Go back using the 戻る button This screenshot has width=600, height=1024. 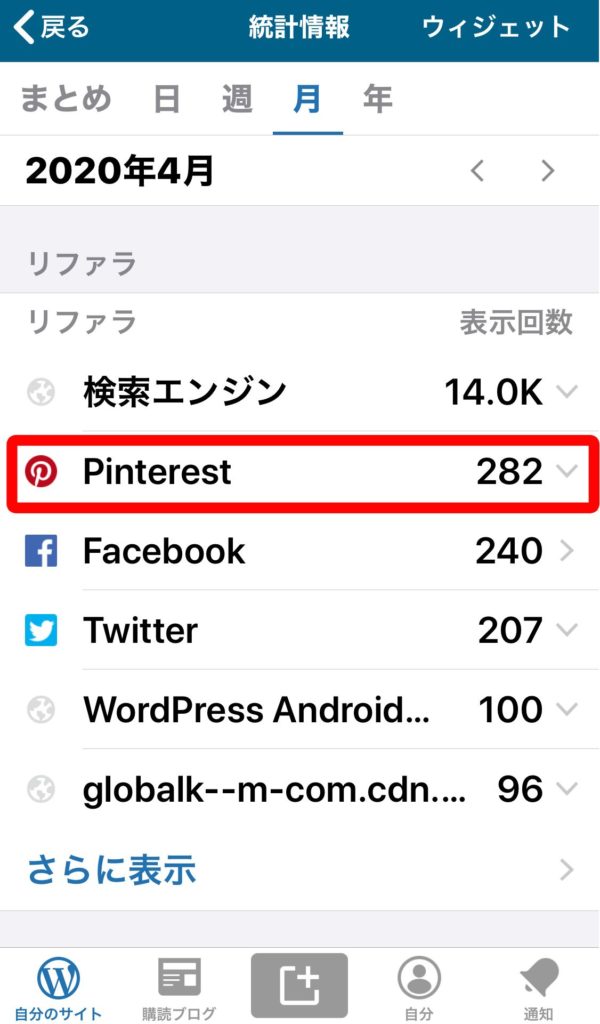click(51, 28)
